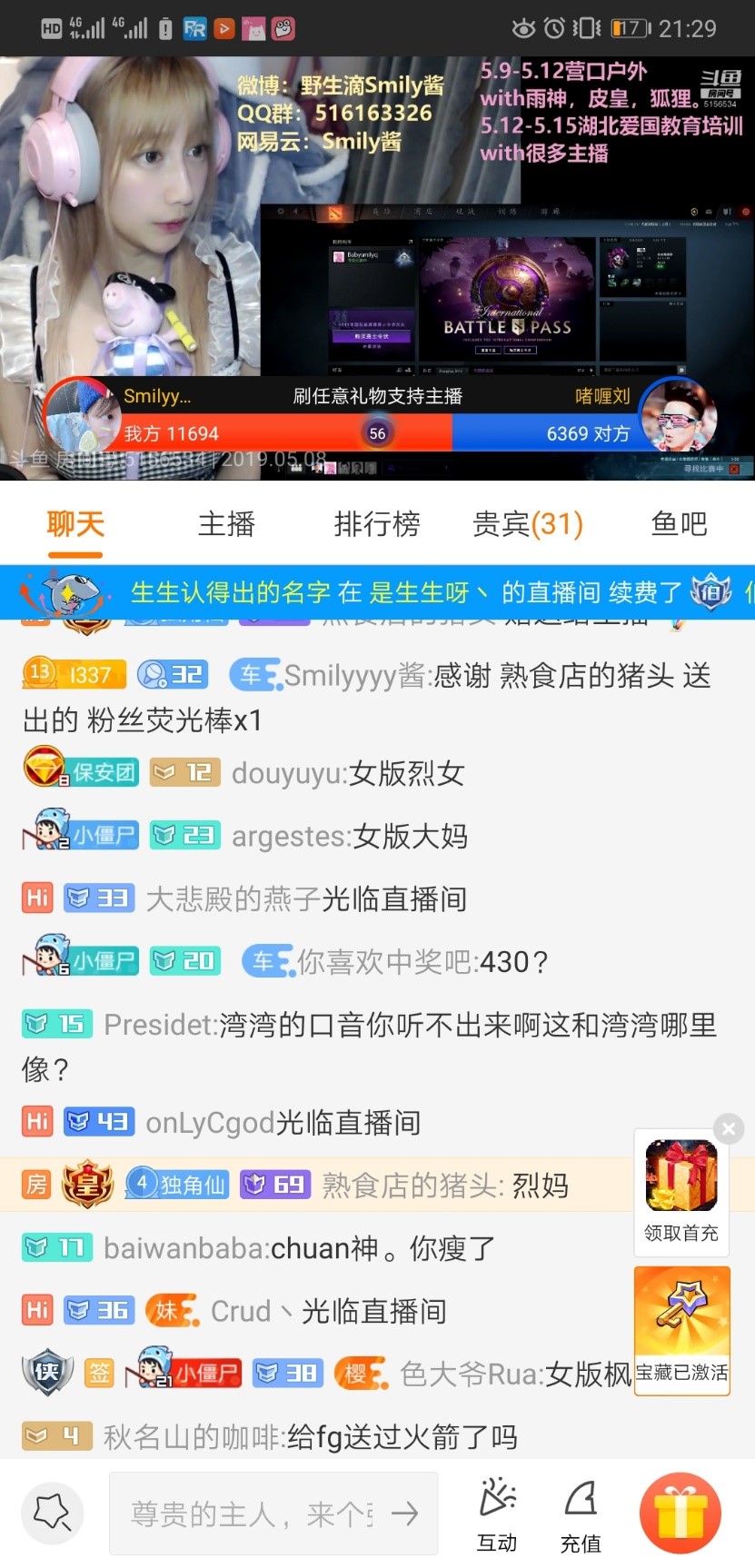
Task: Open the 宝藏已激活 treasure box
Action: coord(681,1328)
